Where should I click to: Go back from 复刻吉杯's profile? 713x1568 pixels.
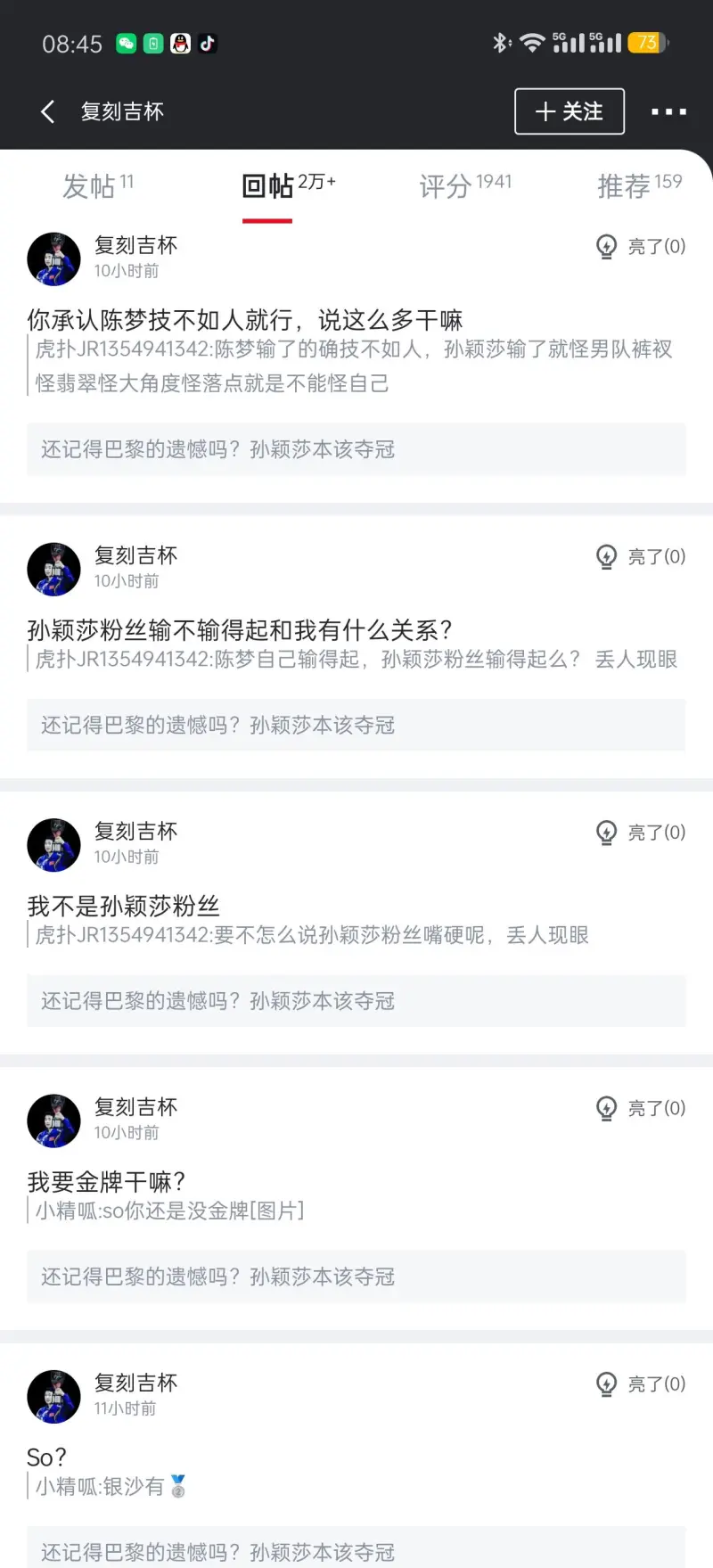(x=48, y=111)
